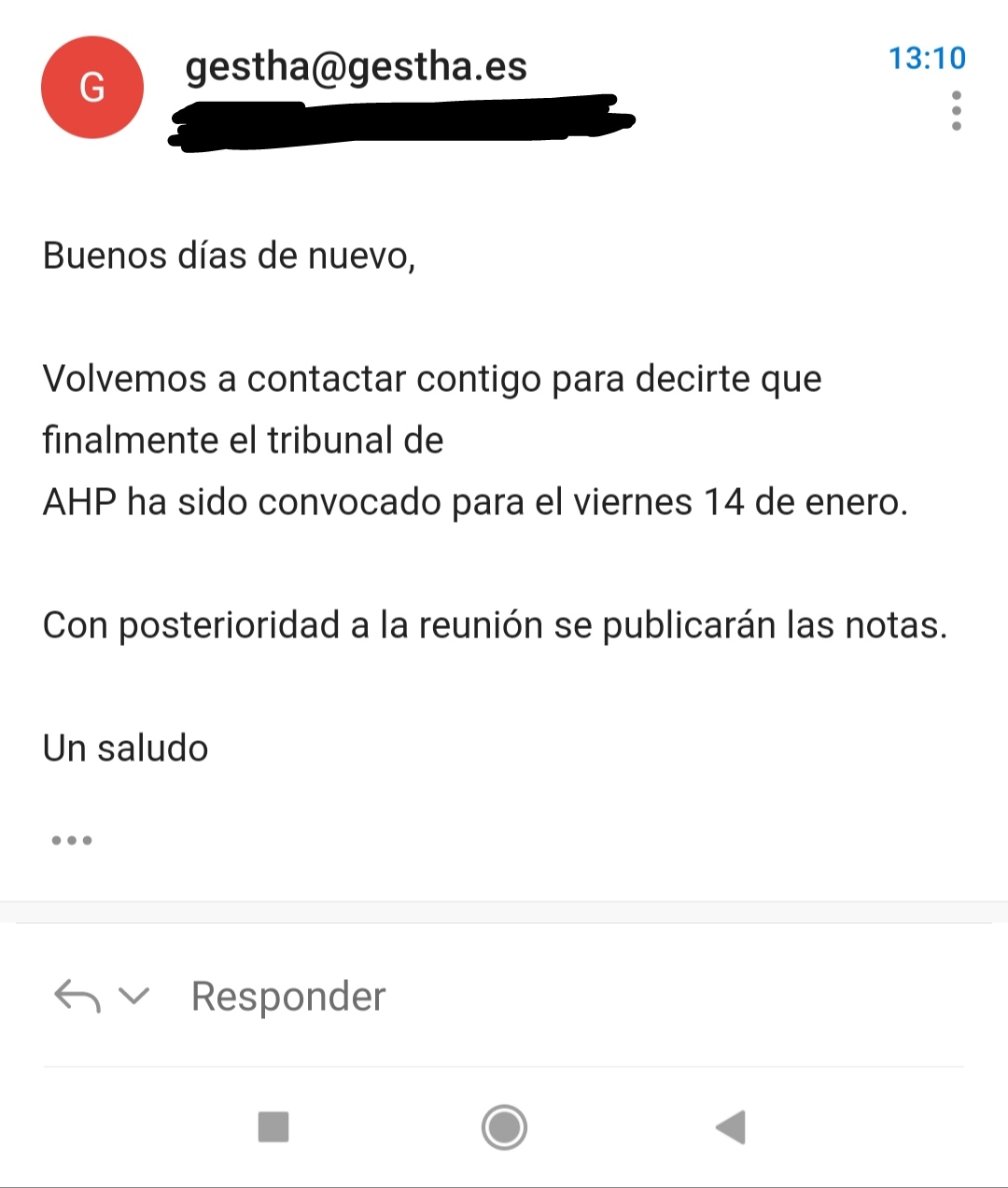The height and width of the screenshot is (1188, 1008).
Task: Open the email overflow menu
Action: (x=956, y=110)
